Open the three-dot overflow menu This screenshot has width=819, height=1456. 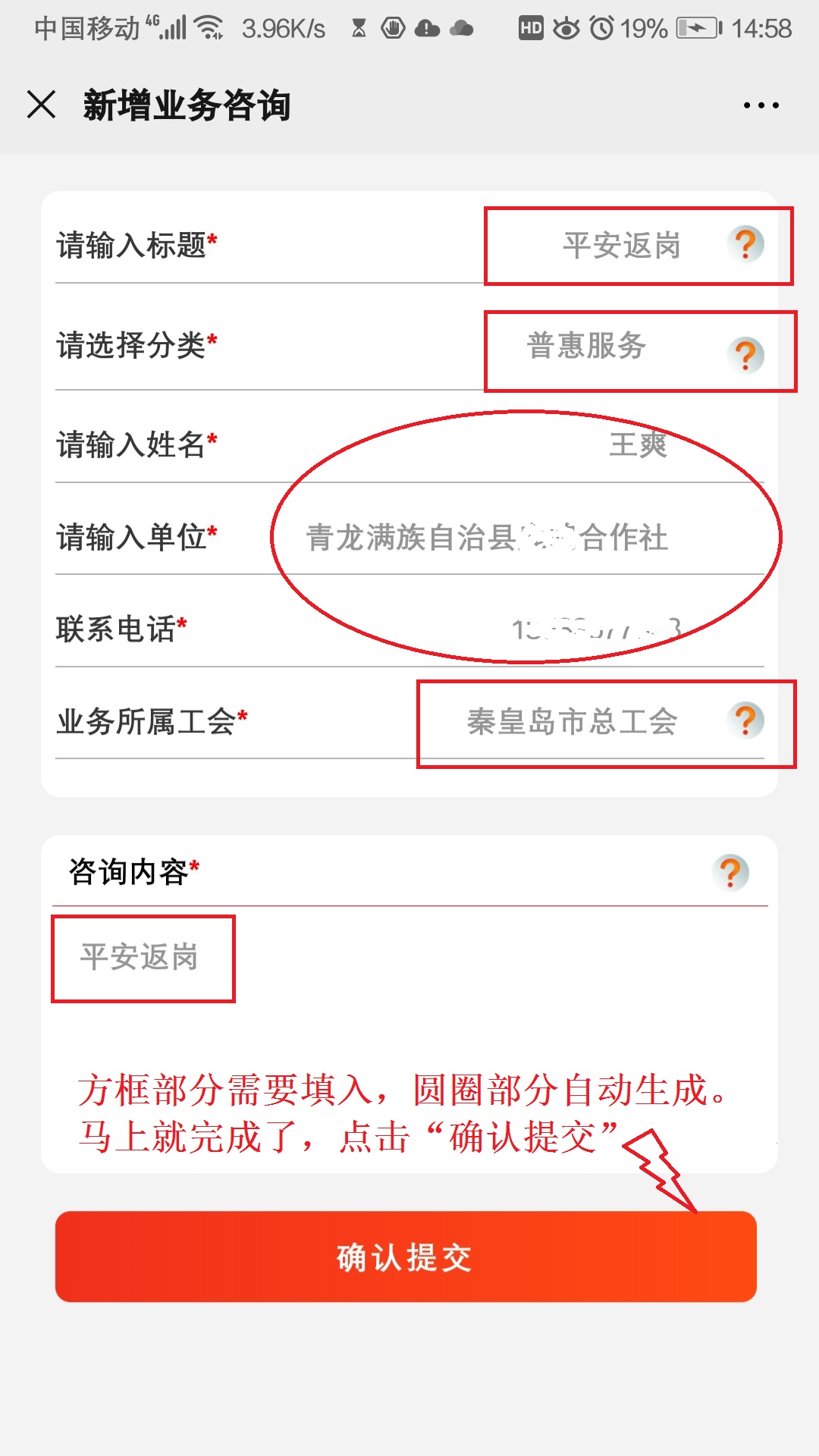(761, 105)
